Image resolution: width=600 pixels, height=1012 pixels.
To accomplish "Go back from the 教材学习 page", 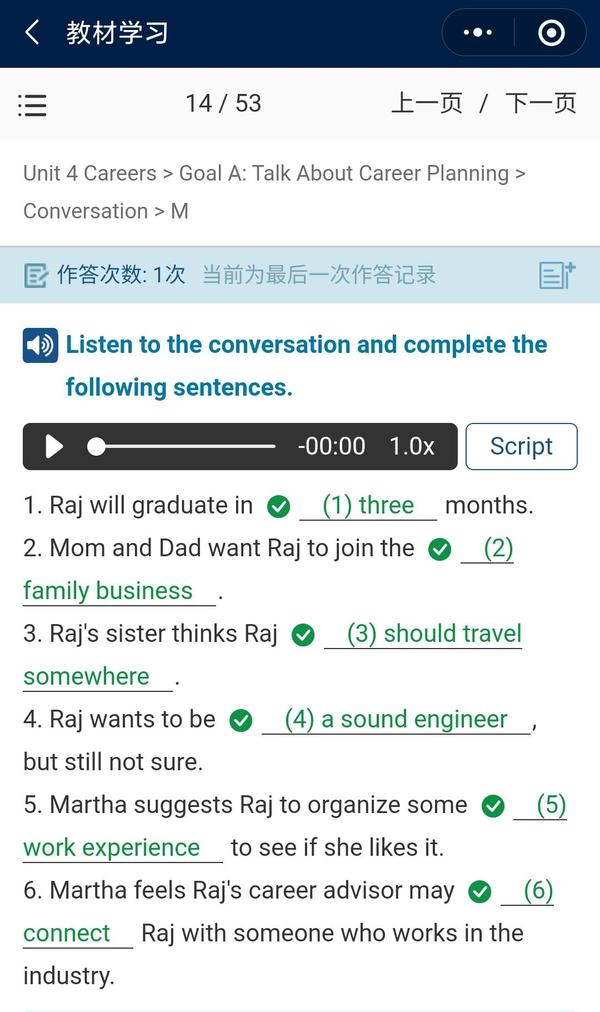I will 32,32.
